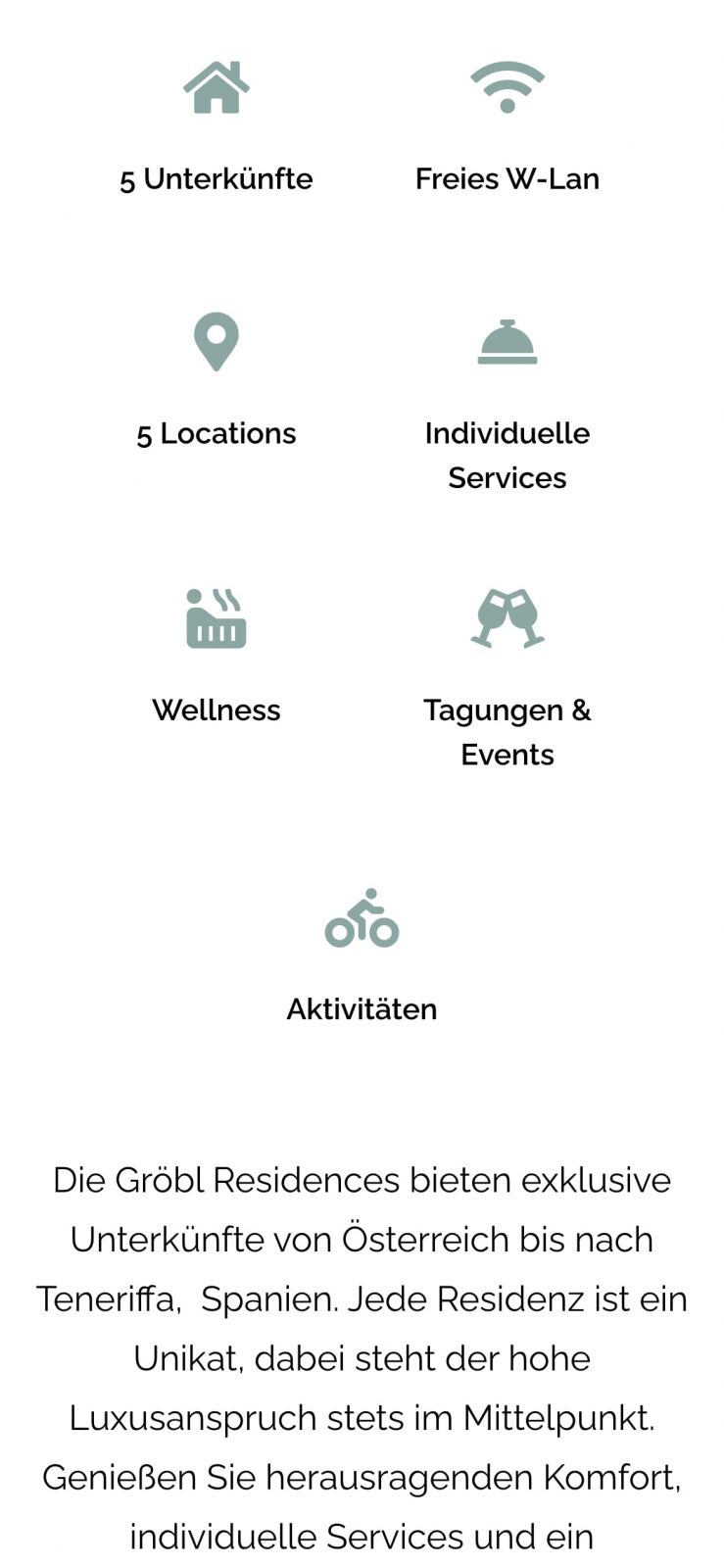The height and width of the screenshot is (1568, 724).
Task: Open the 5 Locations map pin
Action: click(x=217, y=341)
